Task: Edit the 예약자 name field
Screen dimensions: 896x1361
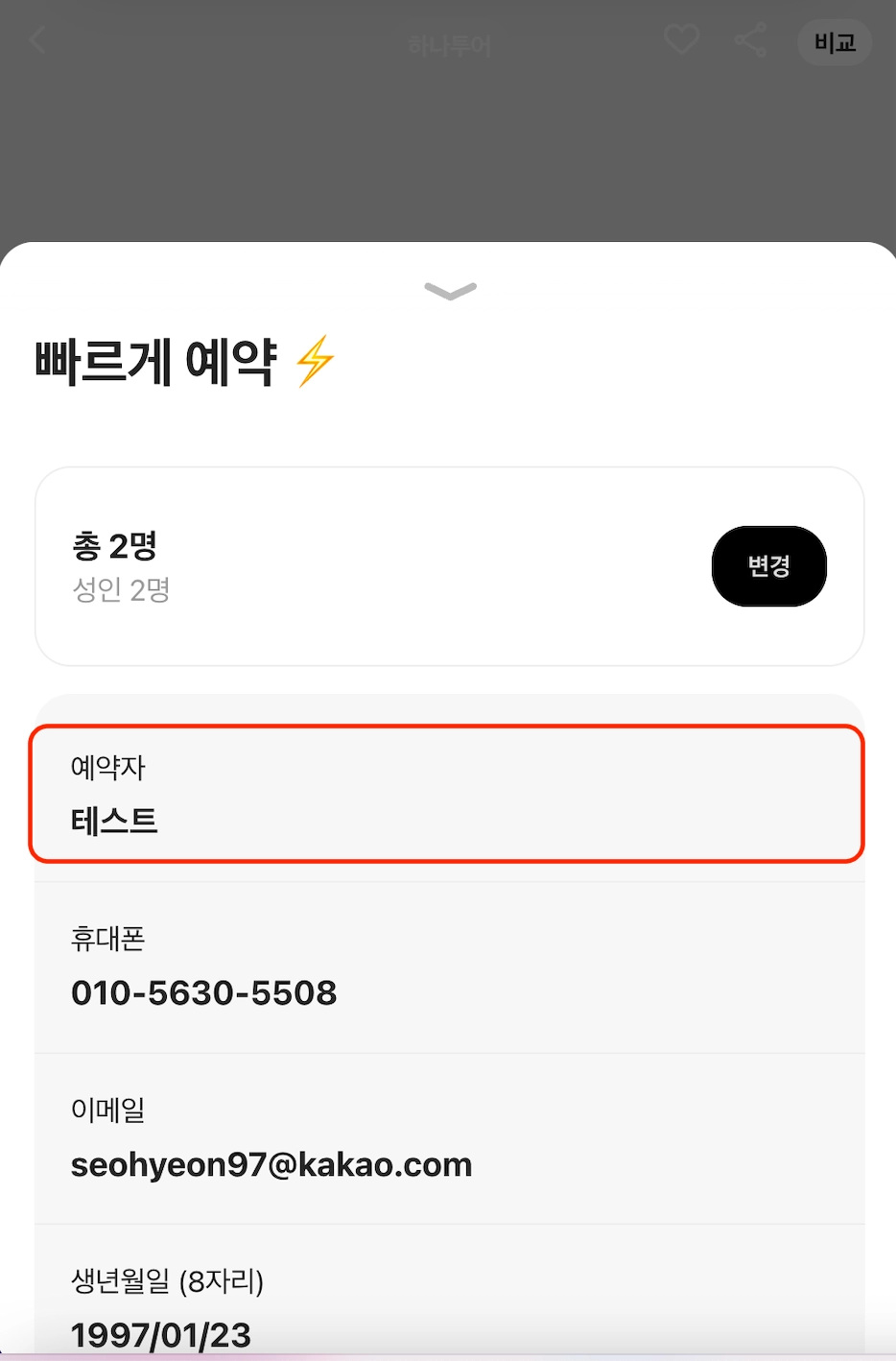Action: (x=447, y=795)
